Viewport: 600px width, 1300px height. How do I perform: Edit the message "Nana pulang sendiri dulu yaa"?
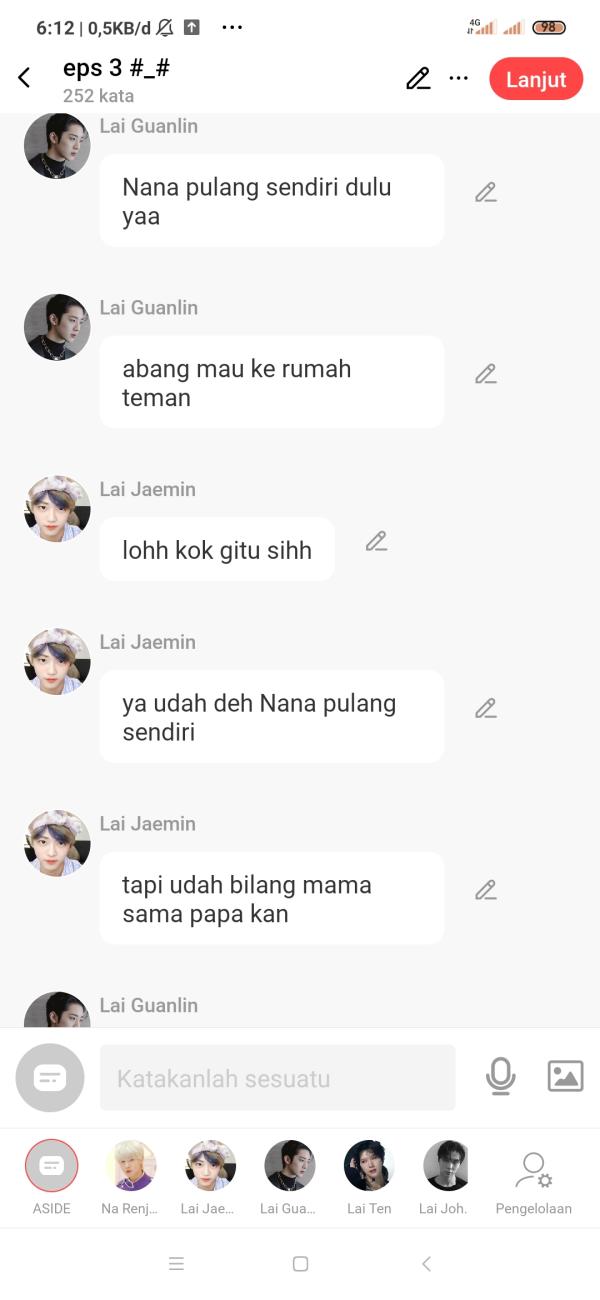486,192
